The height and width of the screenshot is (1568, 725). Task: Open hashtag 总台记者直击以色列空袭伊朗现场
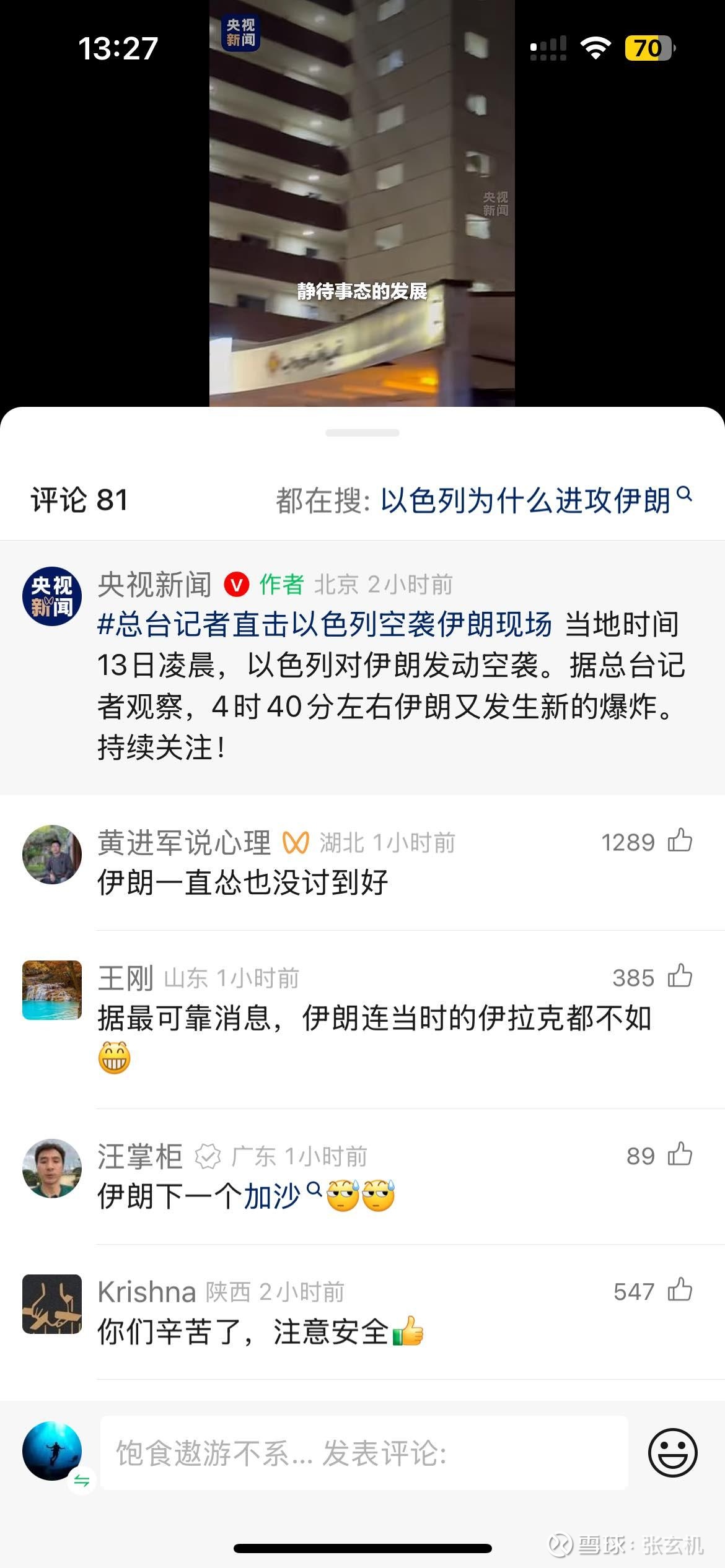[x=324, y=624]
